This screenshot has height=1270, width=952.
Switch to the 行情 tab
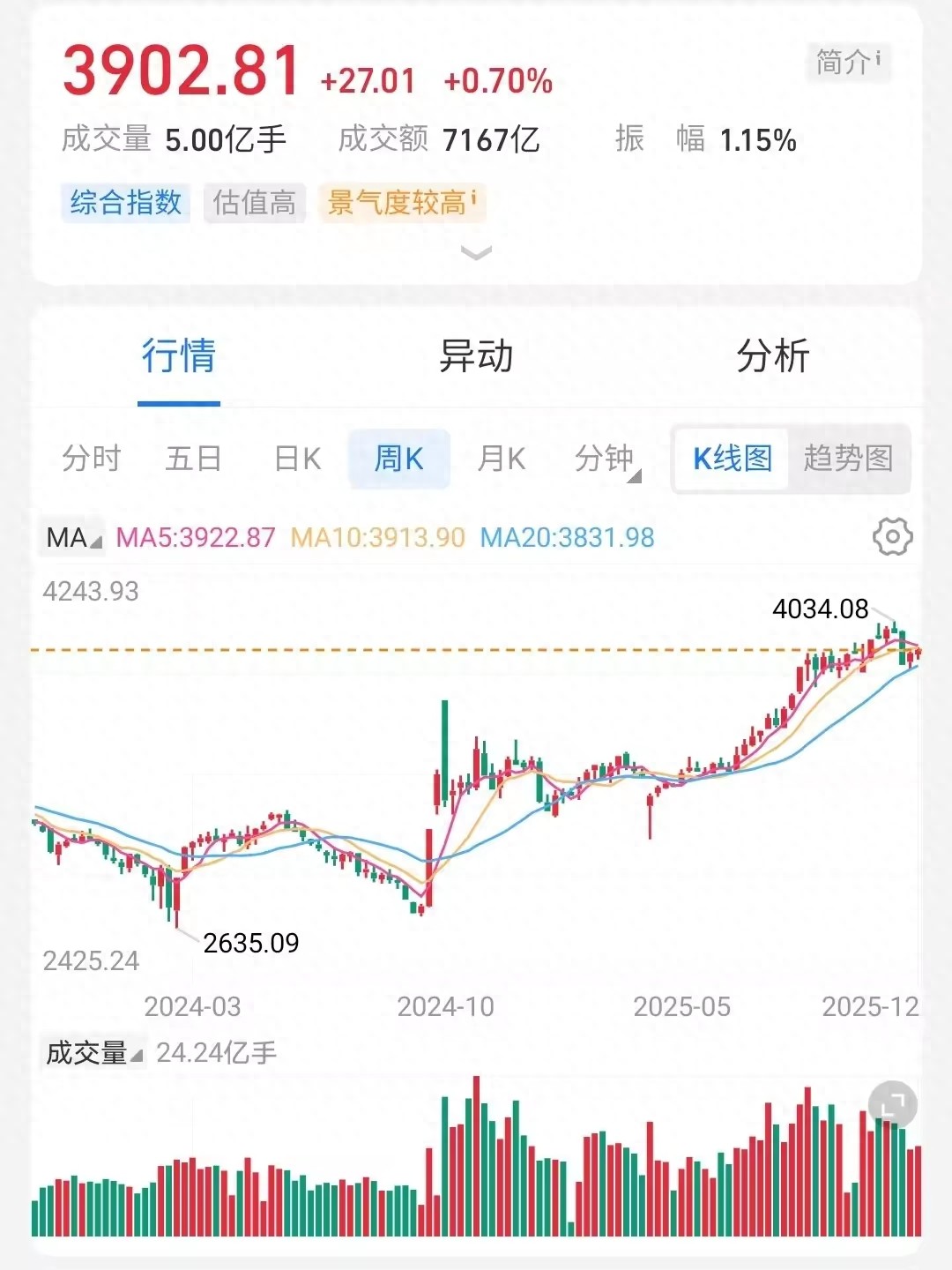point(179,357)
